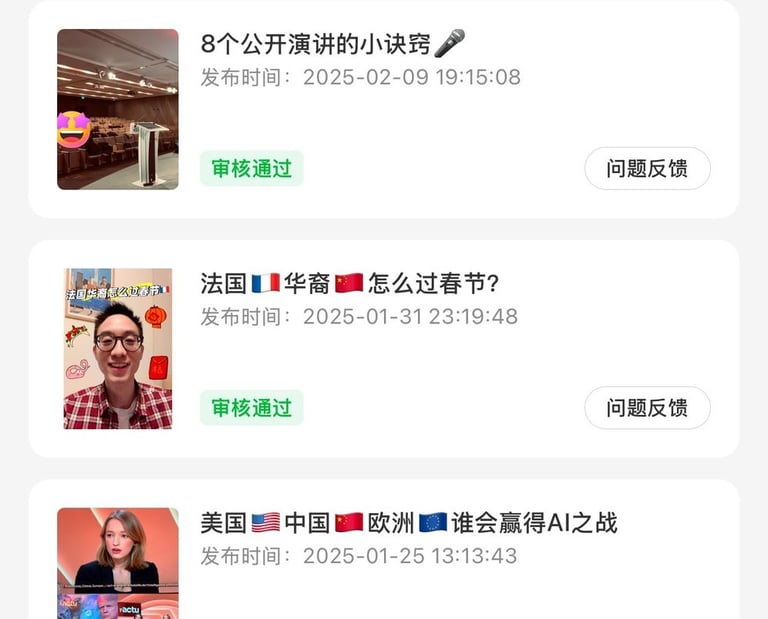Open the 8个公开演讲的小诀窍 video thumbnail
This screenshot has width=768, height=619.
pos(117,109)
